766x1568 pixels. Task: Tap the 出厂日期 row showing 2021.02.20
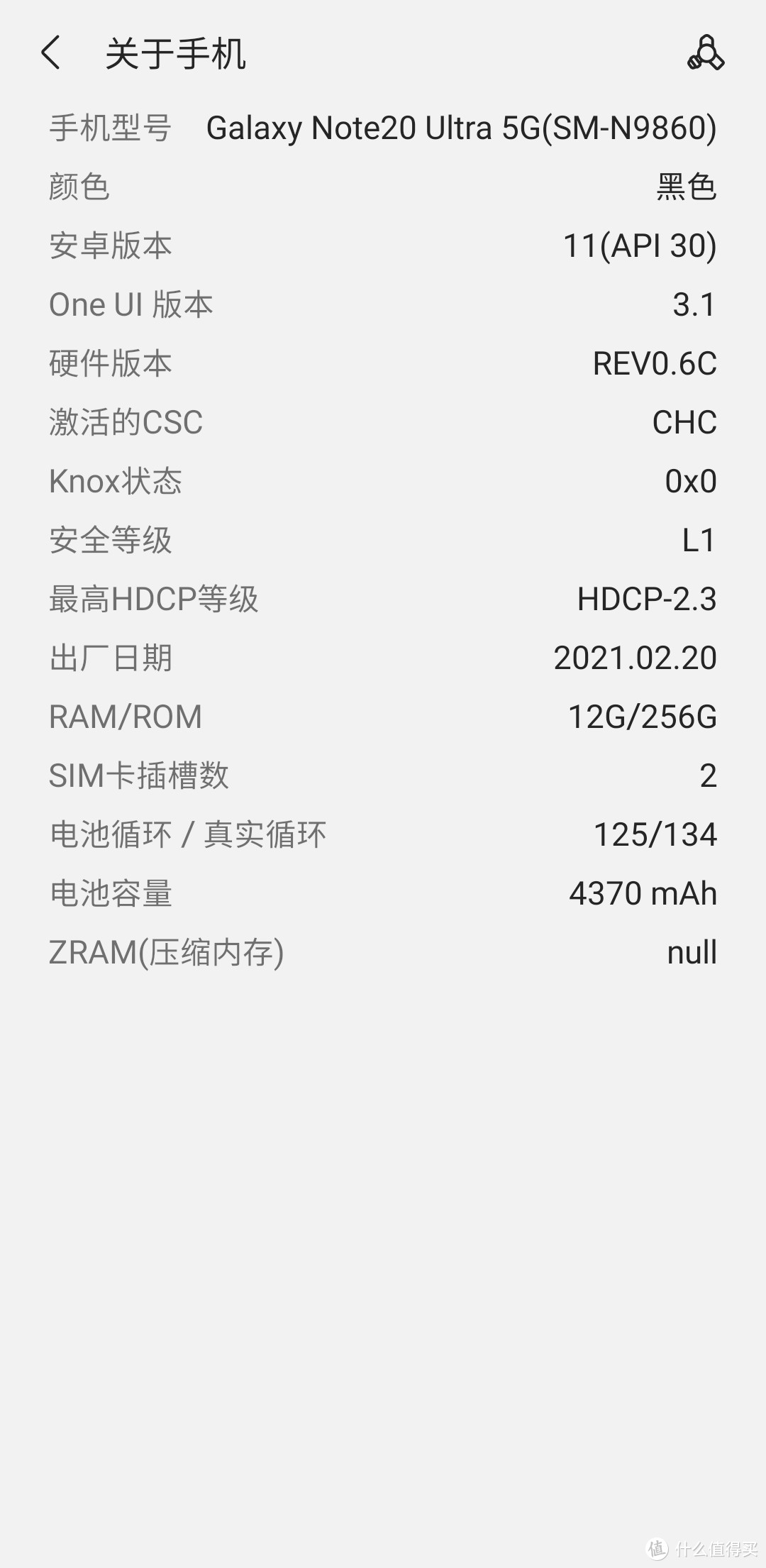tap(383, 658)
